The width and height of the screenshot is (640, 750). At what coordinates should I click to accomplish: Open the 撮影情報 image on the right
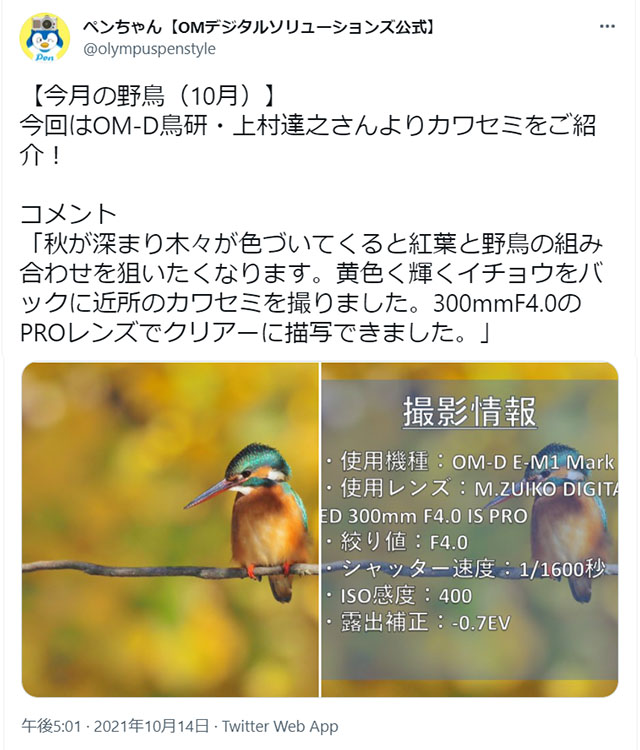[x=469, y=530]
